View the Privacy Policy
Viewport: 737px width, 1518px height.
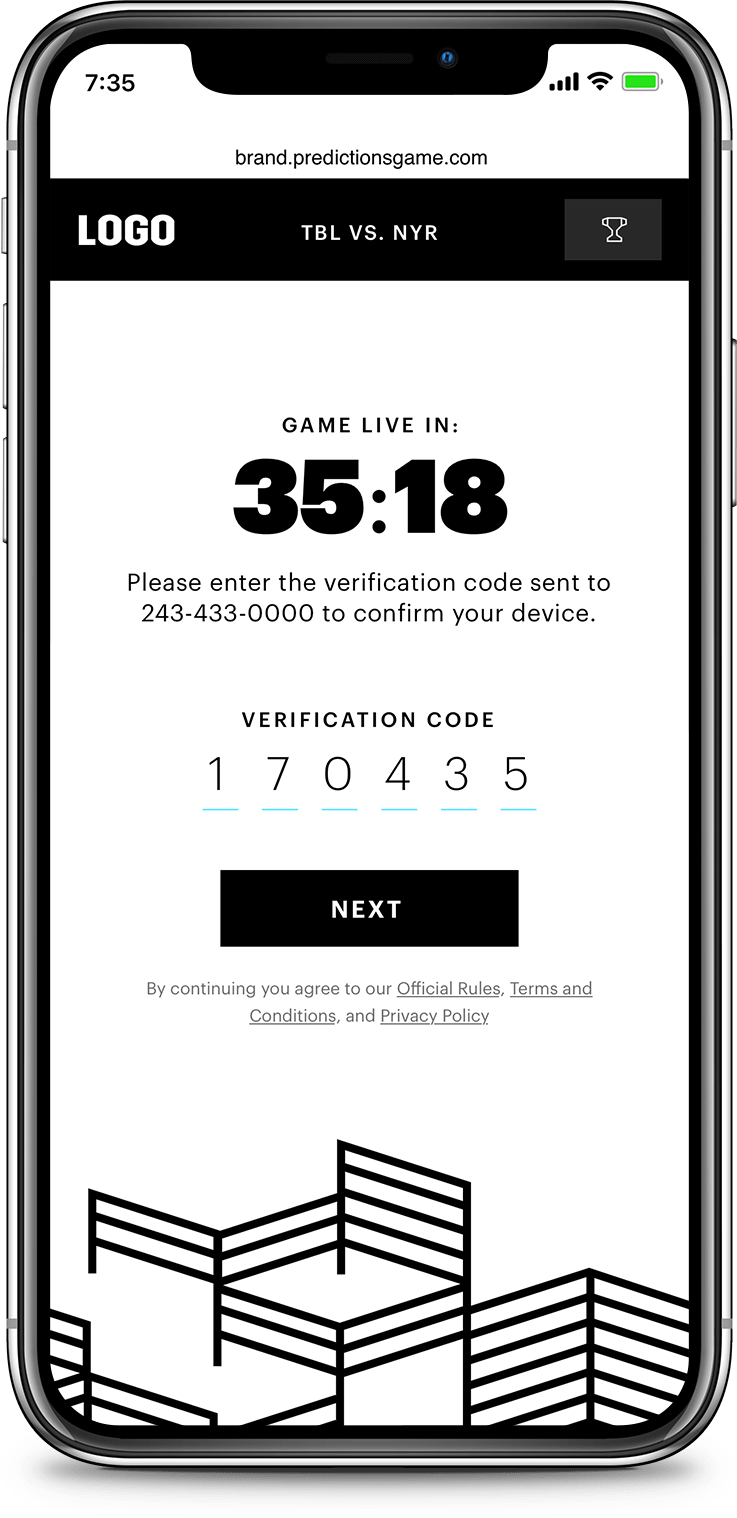point(434,1016)
